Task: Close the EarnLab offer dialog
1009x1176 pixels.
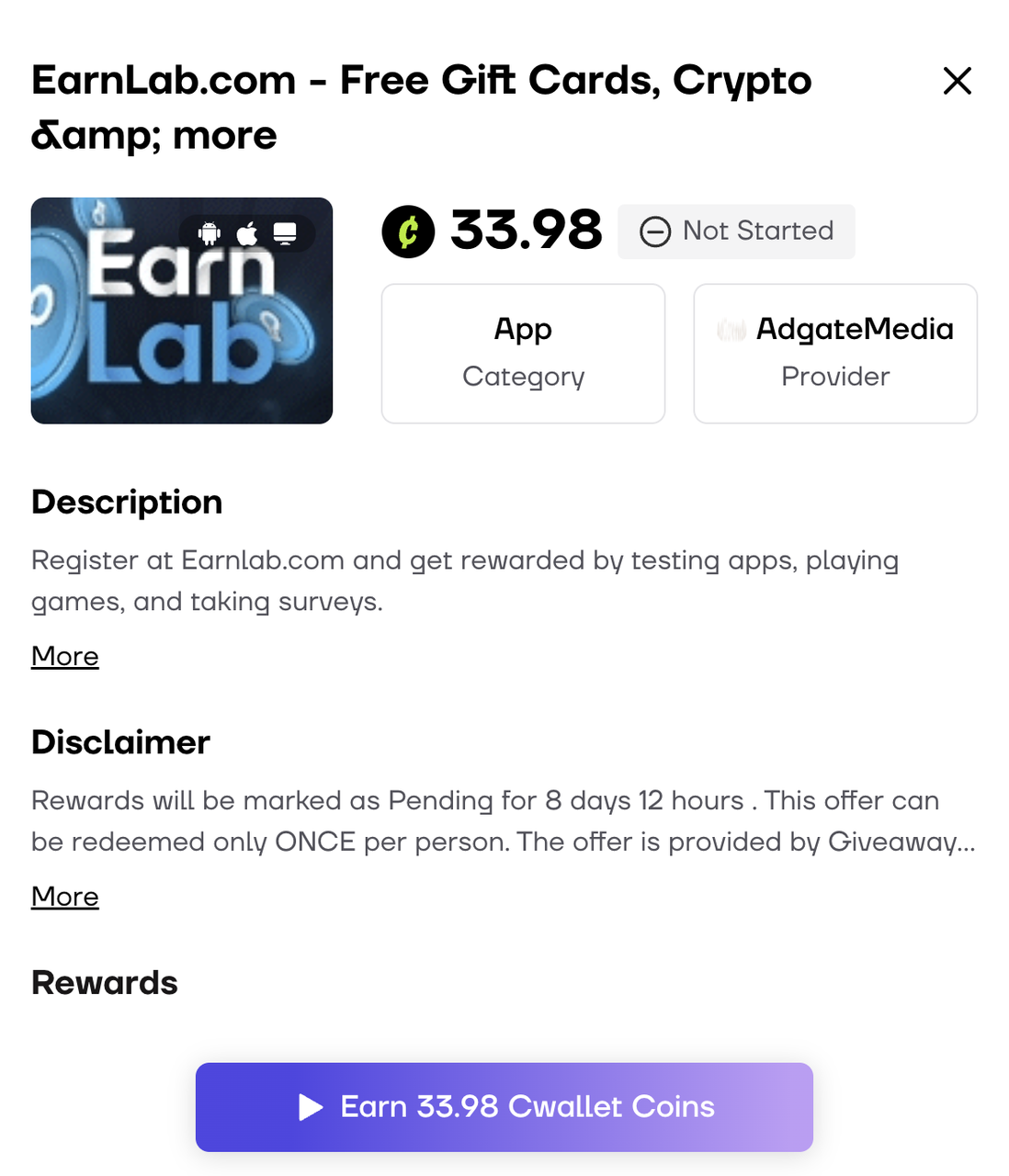Action: (x=957, y=81)
